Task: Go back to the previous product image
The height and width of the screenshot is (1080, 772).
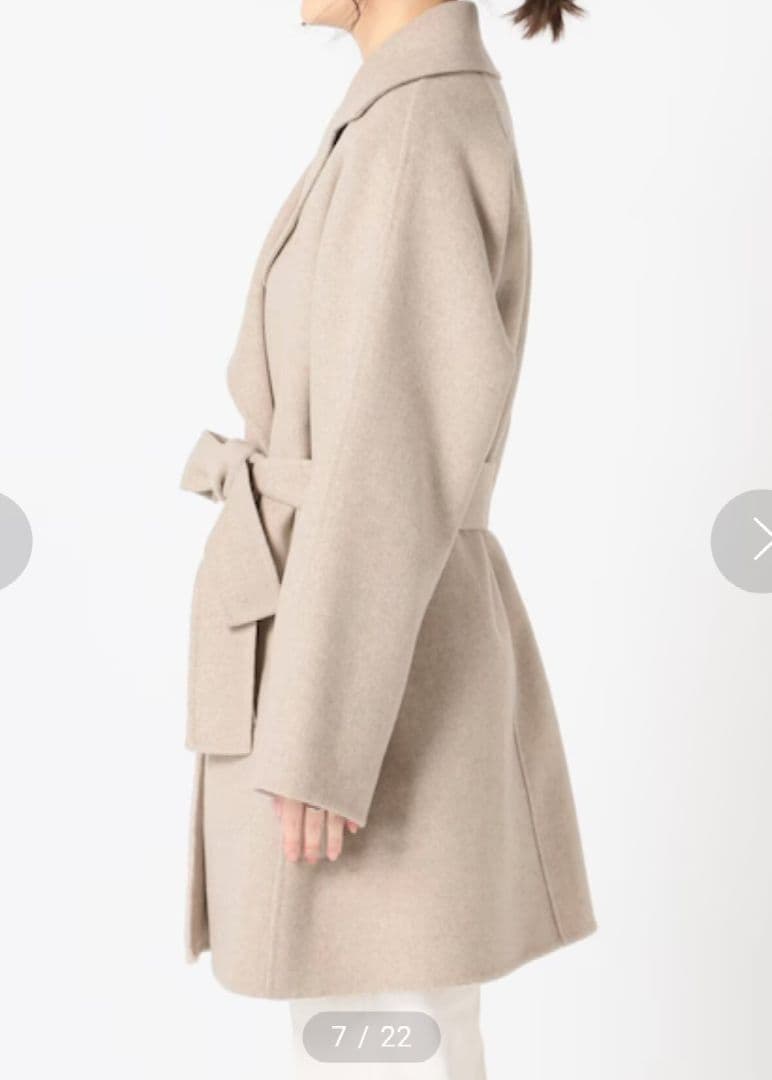Action: [12, 541]
